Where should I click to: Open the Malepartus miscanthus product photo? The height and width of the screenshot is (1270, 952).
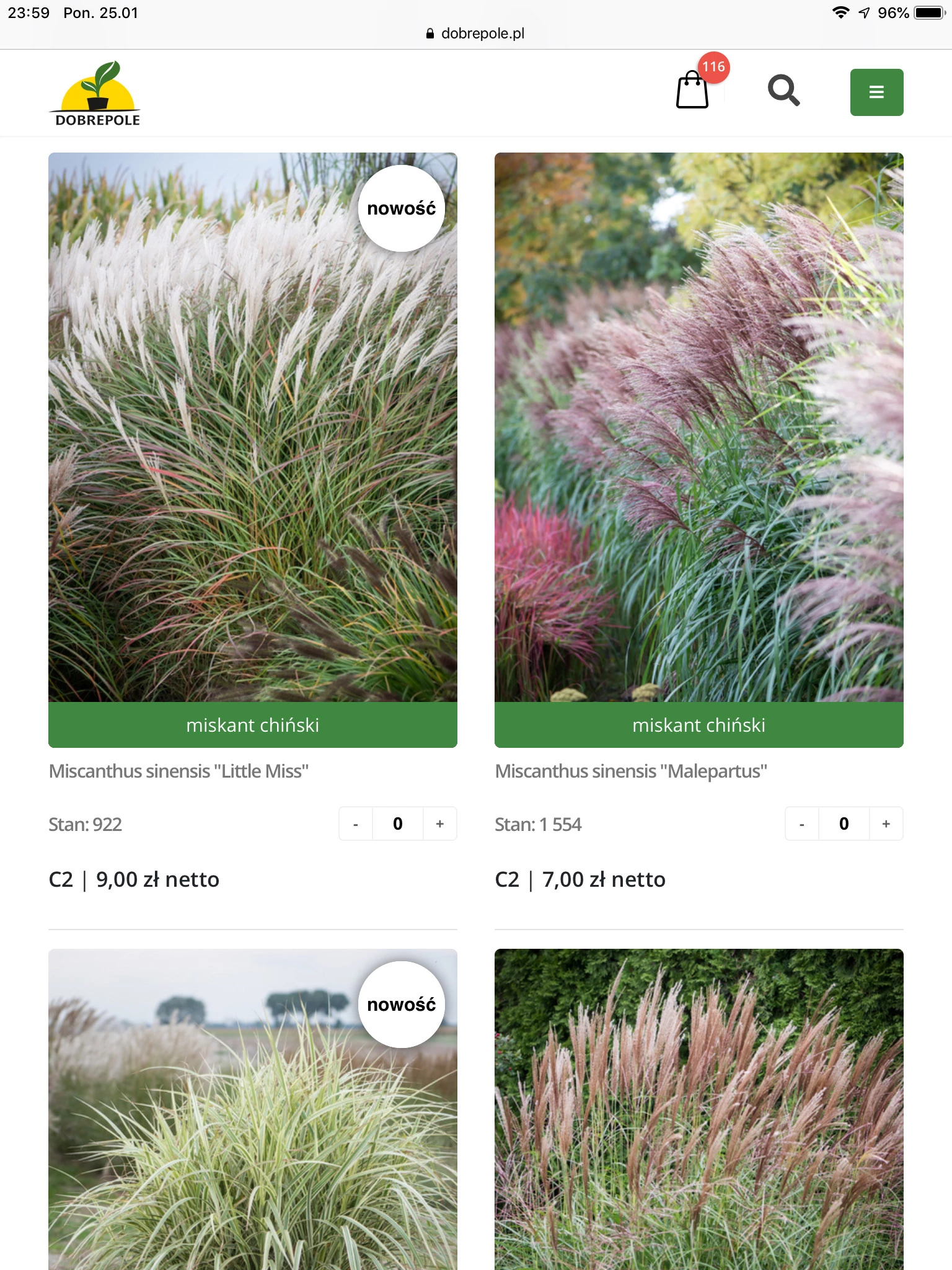click(699, 427)
